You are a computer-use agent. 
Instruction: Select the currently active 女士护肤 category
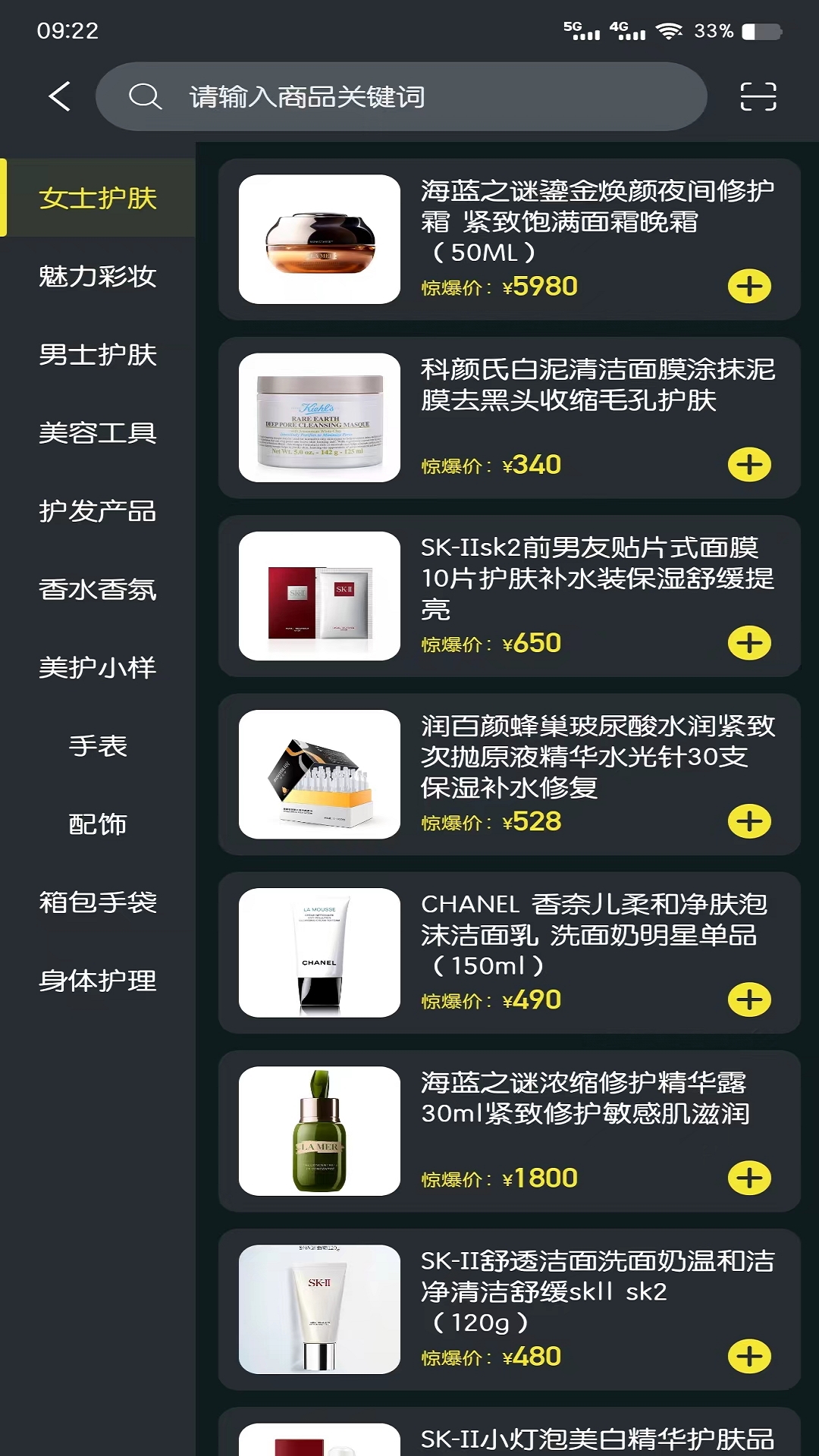97,199
